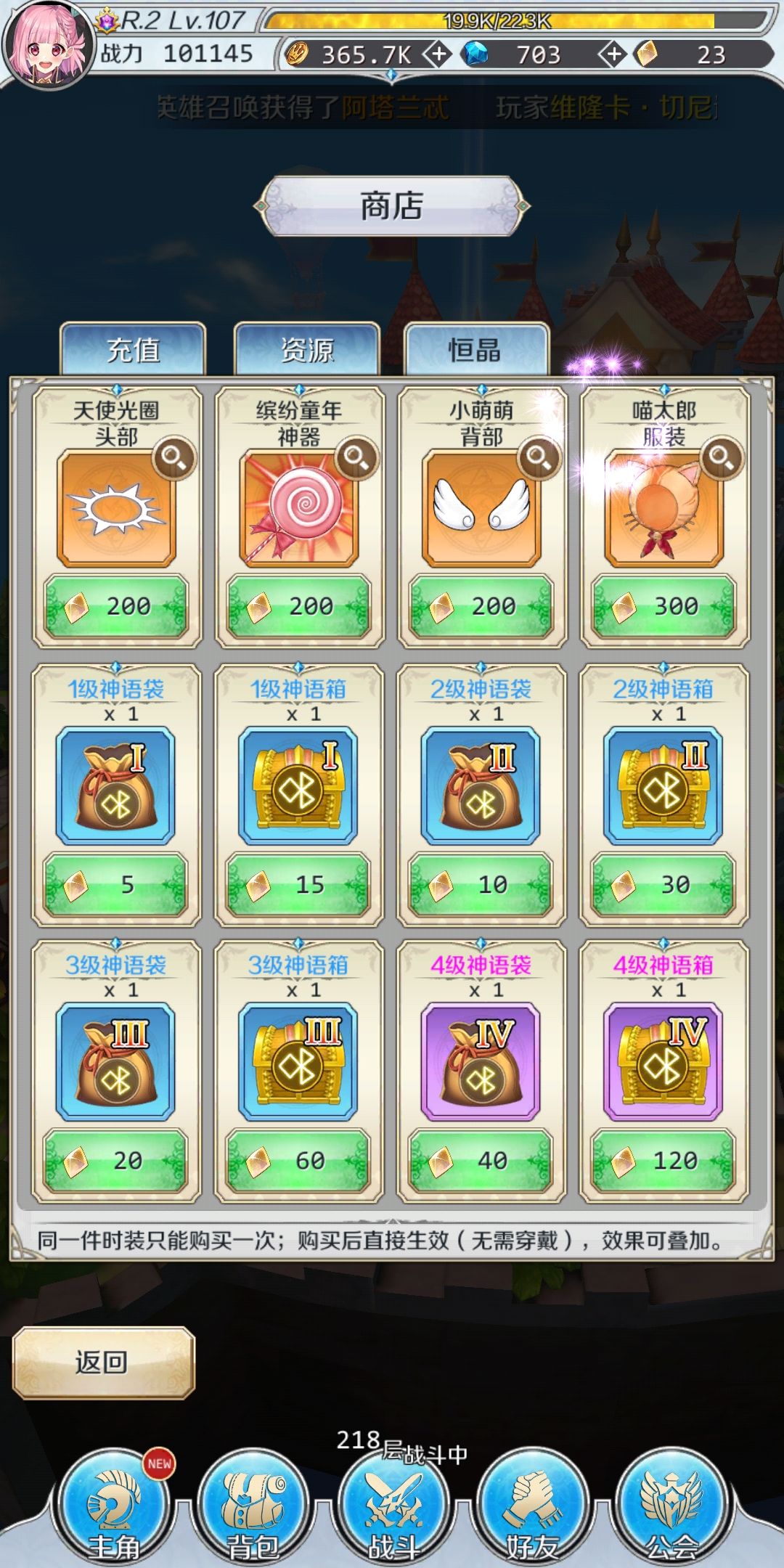Viewport: 784px width, 1568px height.
Task: Open the 背包 inventory
Action: click(253, 1506)
